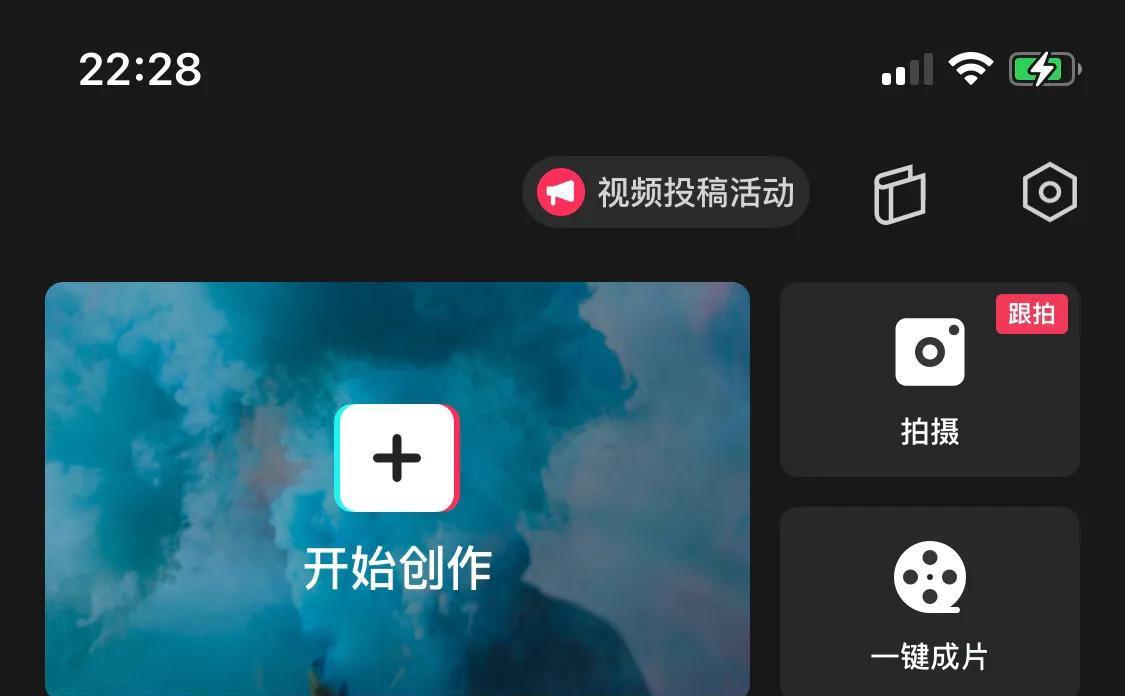Open the 拍摄 camera card
This screenshot has width=1125, height=696.
(x=929, y=380)
